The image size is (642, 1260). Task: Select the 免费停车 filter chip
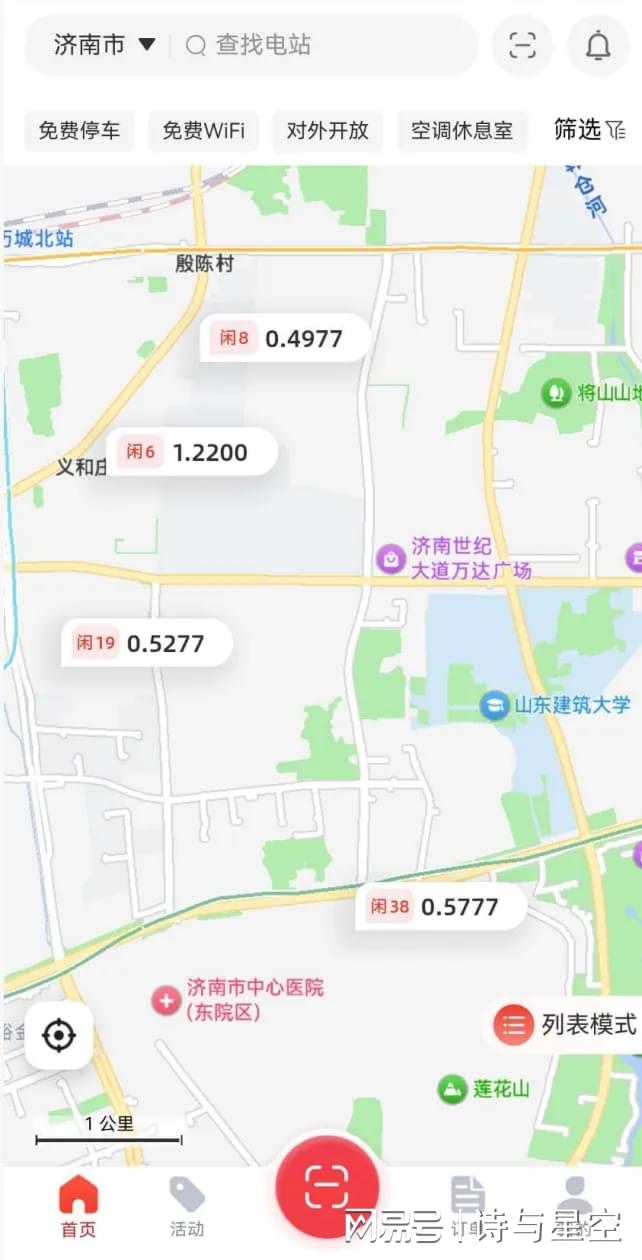(x=79, y=131)
